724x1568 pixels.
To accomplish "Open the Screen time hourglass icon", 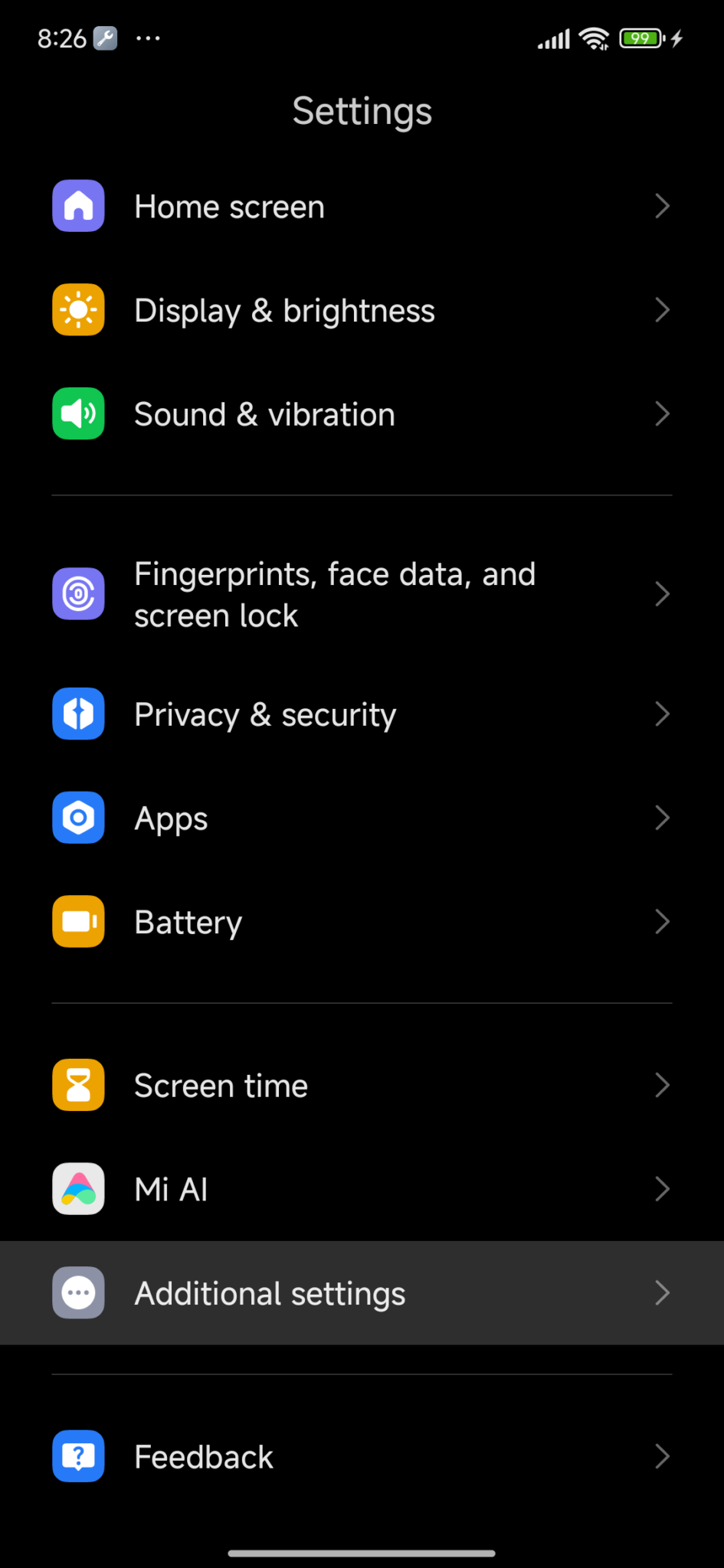I will click(x=77, y=1084).
